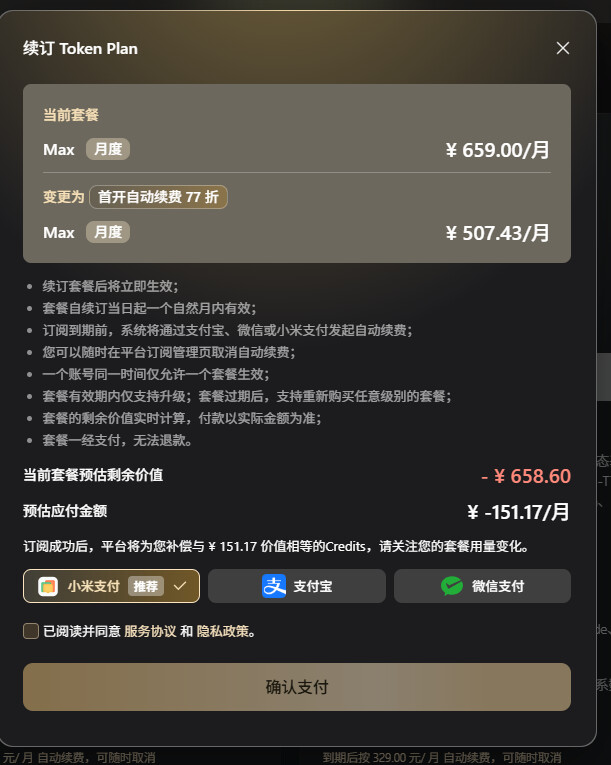611x765 pixels.
Task: View the 隐私政策 link
Action: click(223, 631)
